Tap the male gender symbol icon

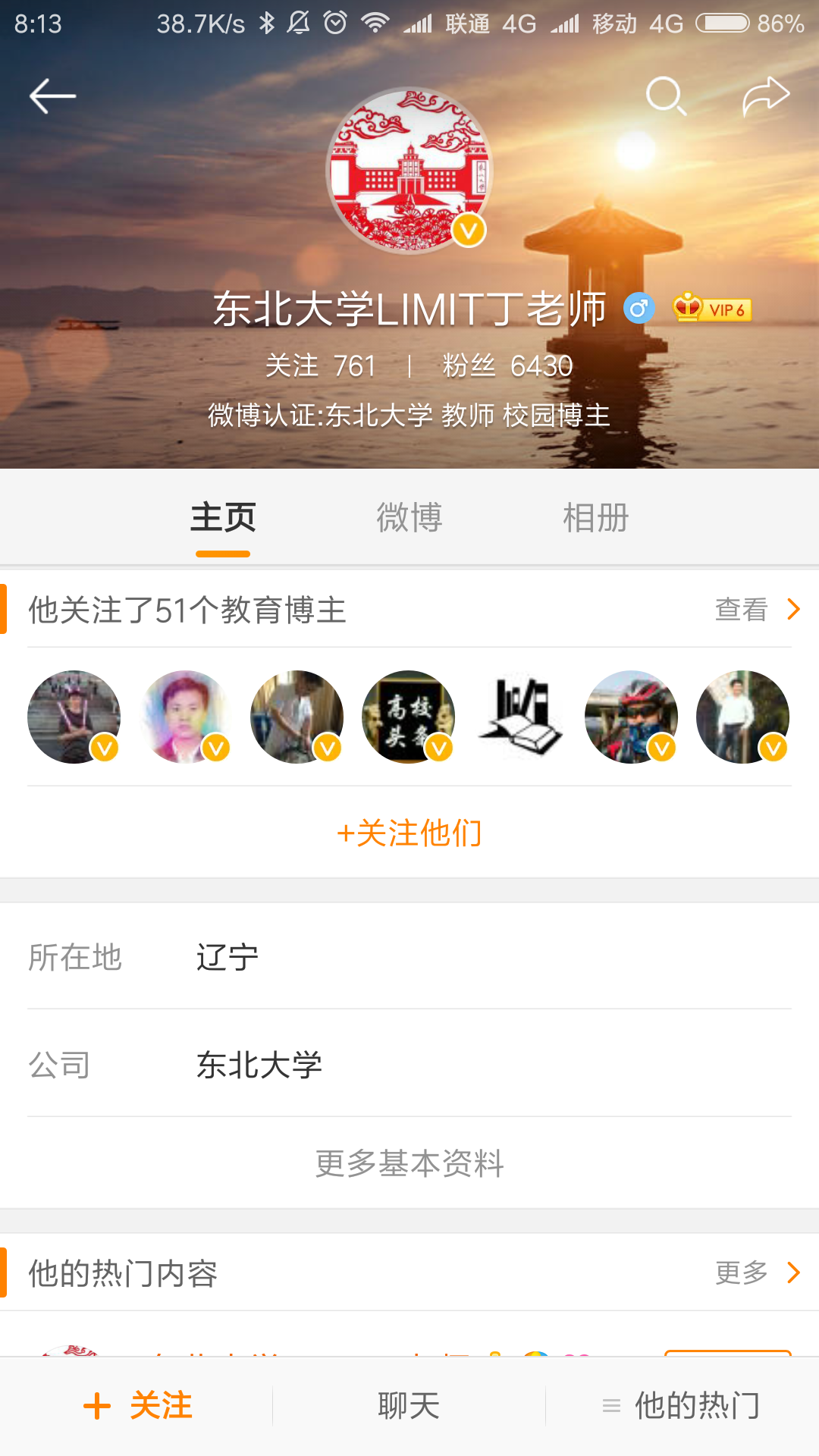point(639,308)
